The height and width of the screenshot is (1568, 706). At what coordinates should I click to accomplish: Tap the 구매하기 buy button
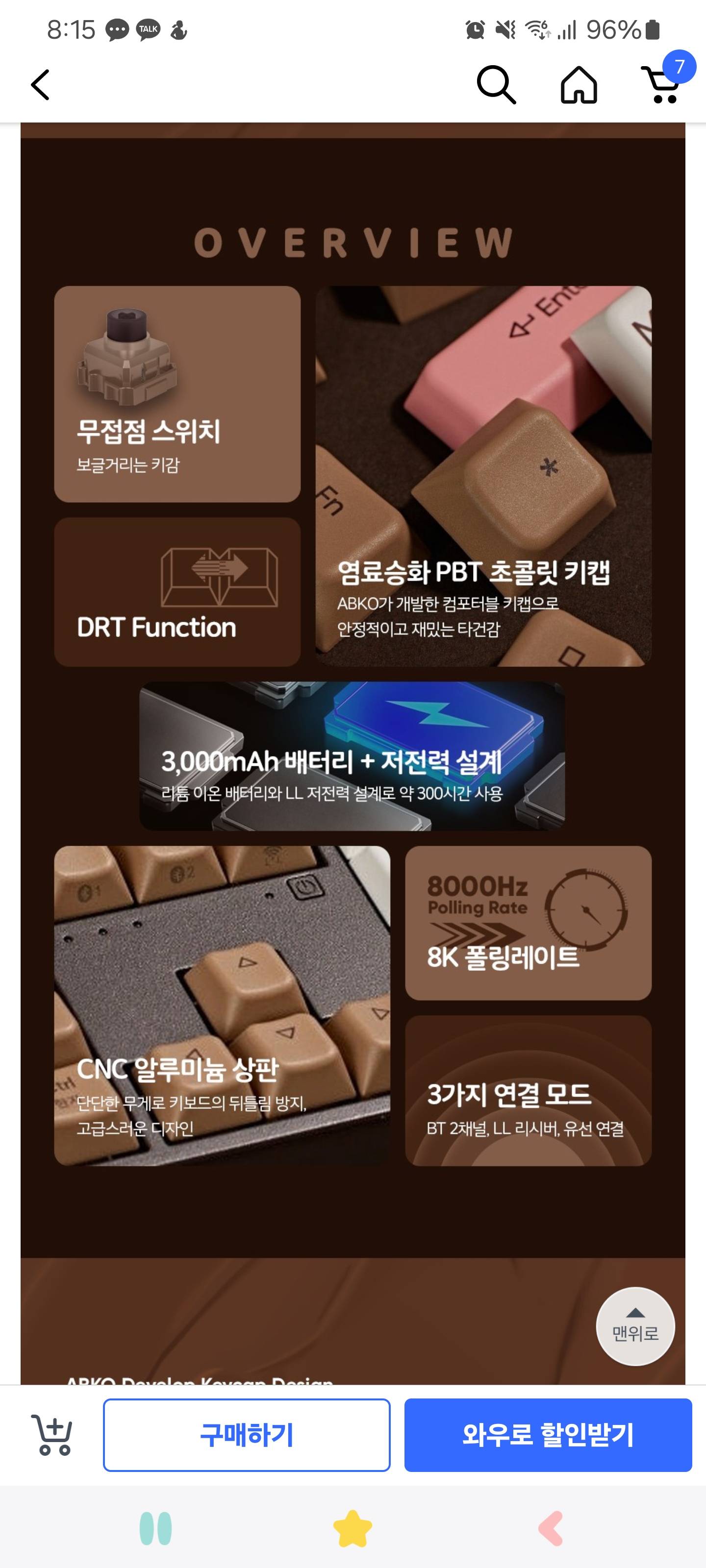pyautogui.click(x=247, y=1435)
